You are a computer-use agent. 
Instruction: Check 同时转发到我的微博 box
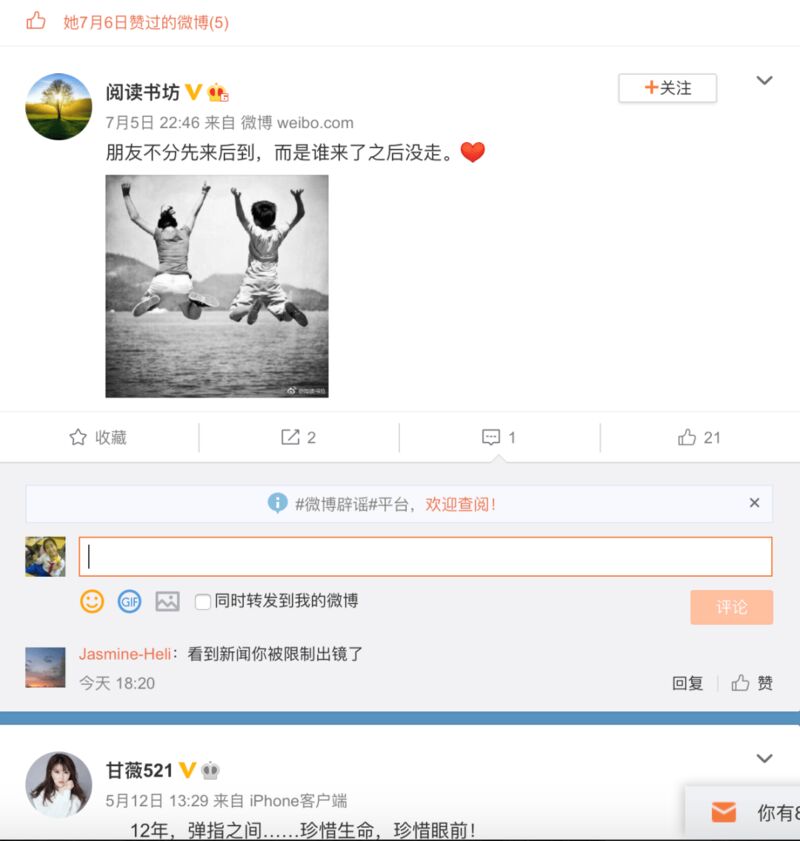point(203,602)
